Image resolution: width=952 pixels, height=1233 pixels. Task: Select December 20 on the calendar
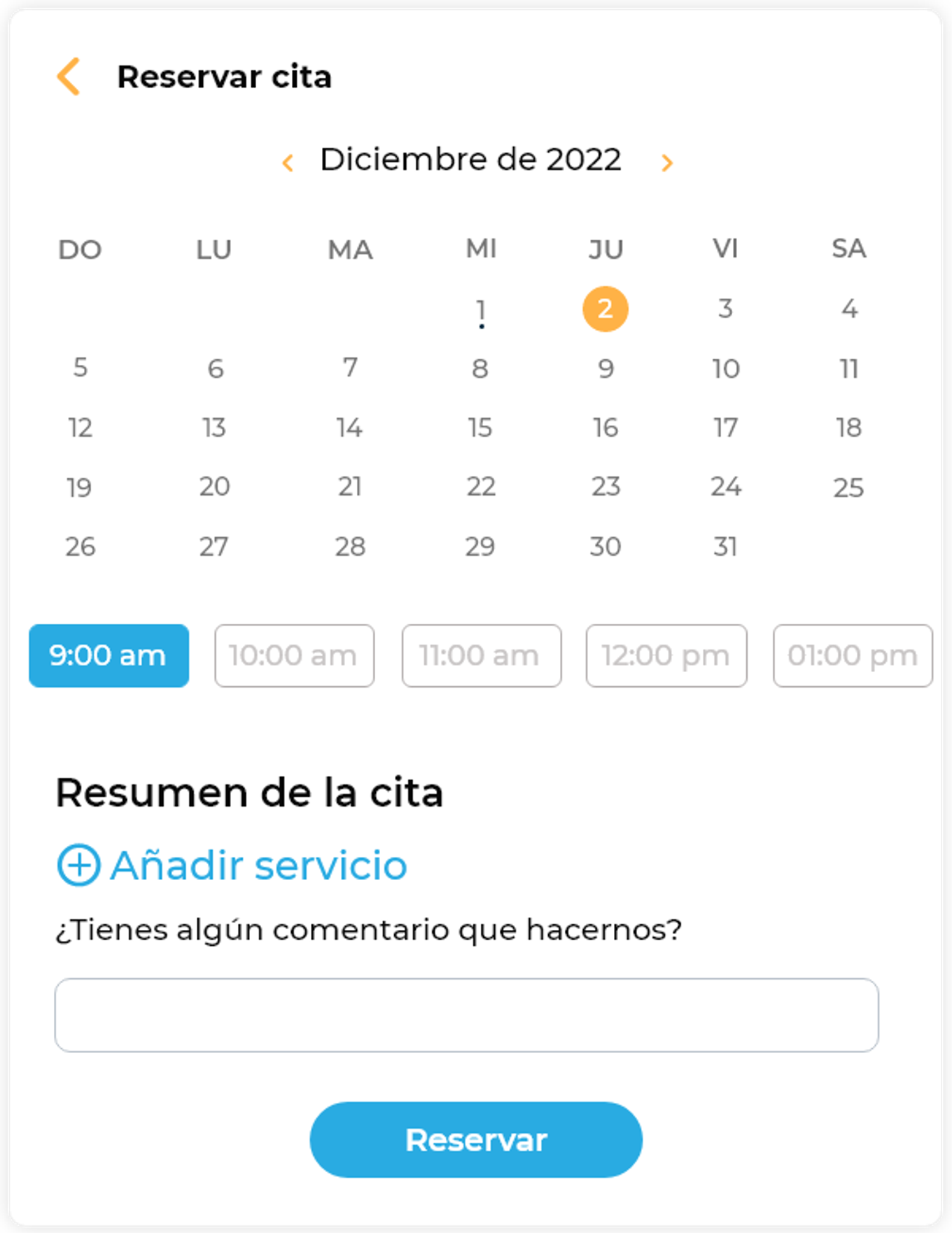pos(214,487)
